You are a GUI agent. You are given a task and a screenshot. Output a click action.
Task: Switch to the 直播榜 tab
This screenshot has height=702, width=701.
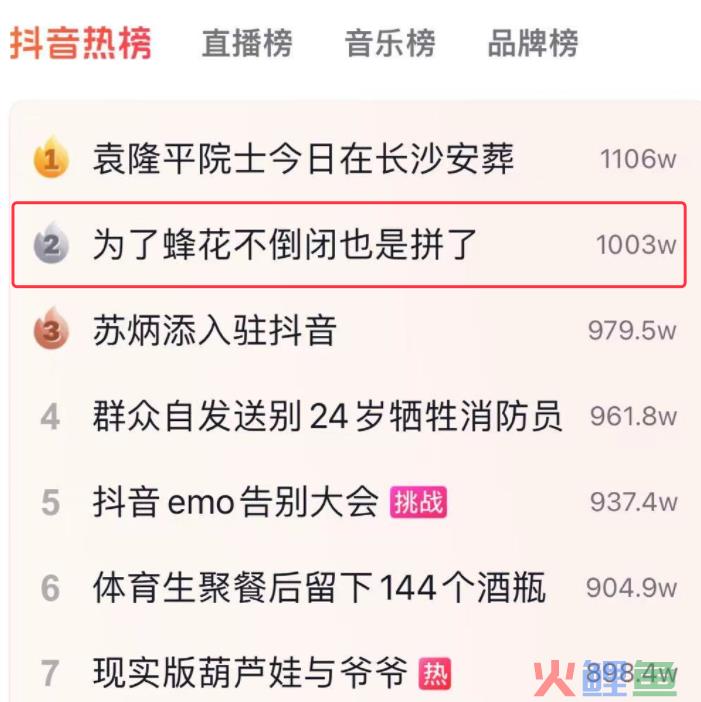[x=247, y=44]
